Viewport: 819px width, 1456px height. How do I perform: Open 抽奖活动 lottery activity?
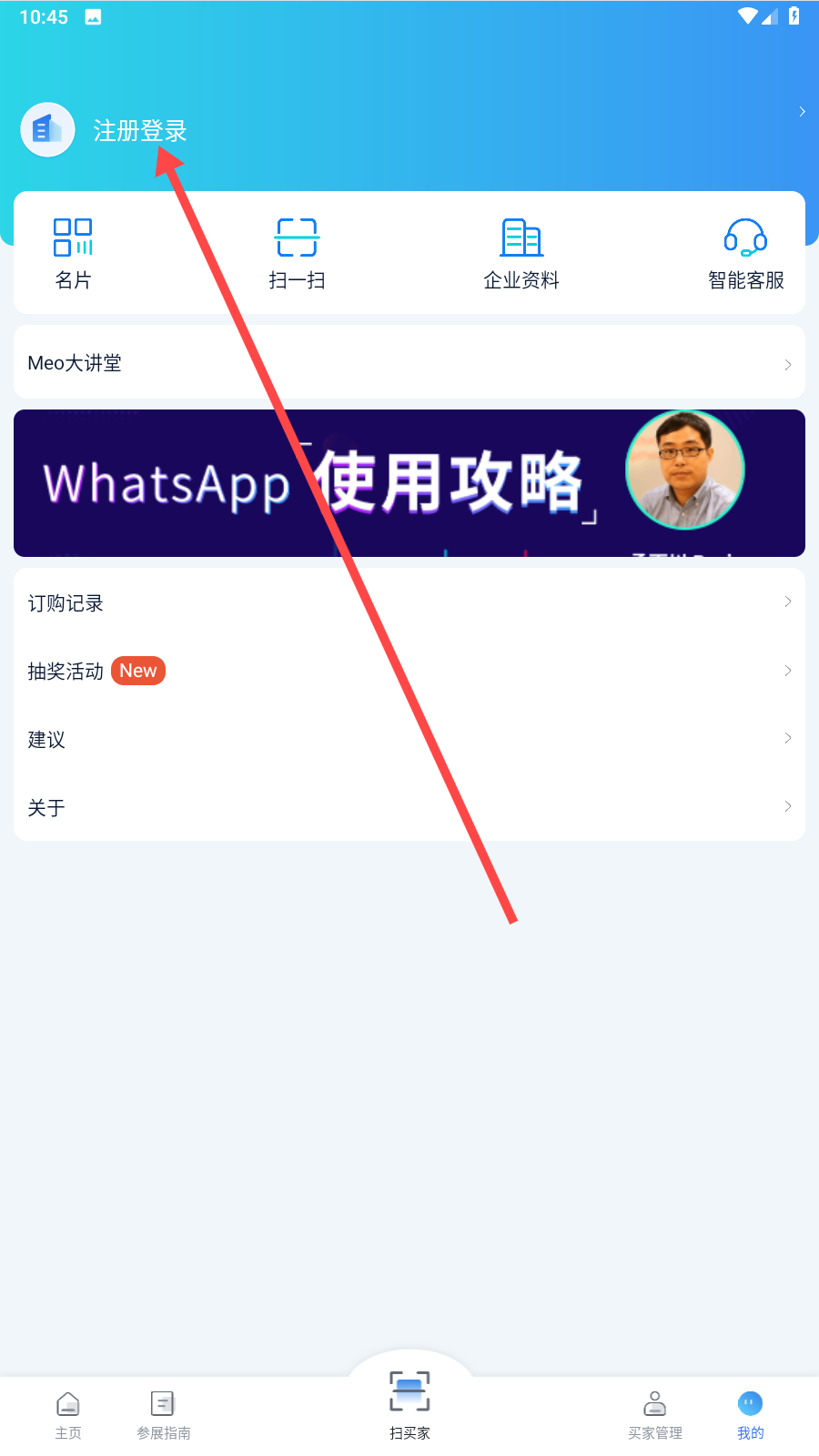coord(409,672)
